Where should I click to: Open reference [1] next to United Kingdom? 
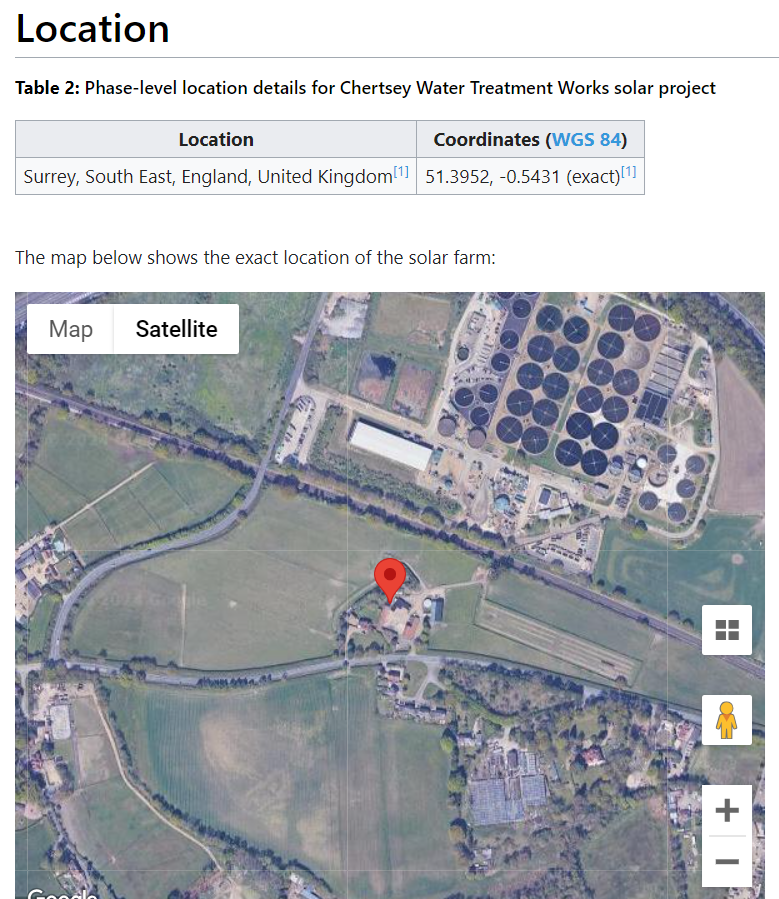click(x=401, y=172)
